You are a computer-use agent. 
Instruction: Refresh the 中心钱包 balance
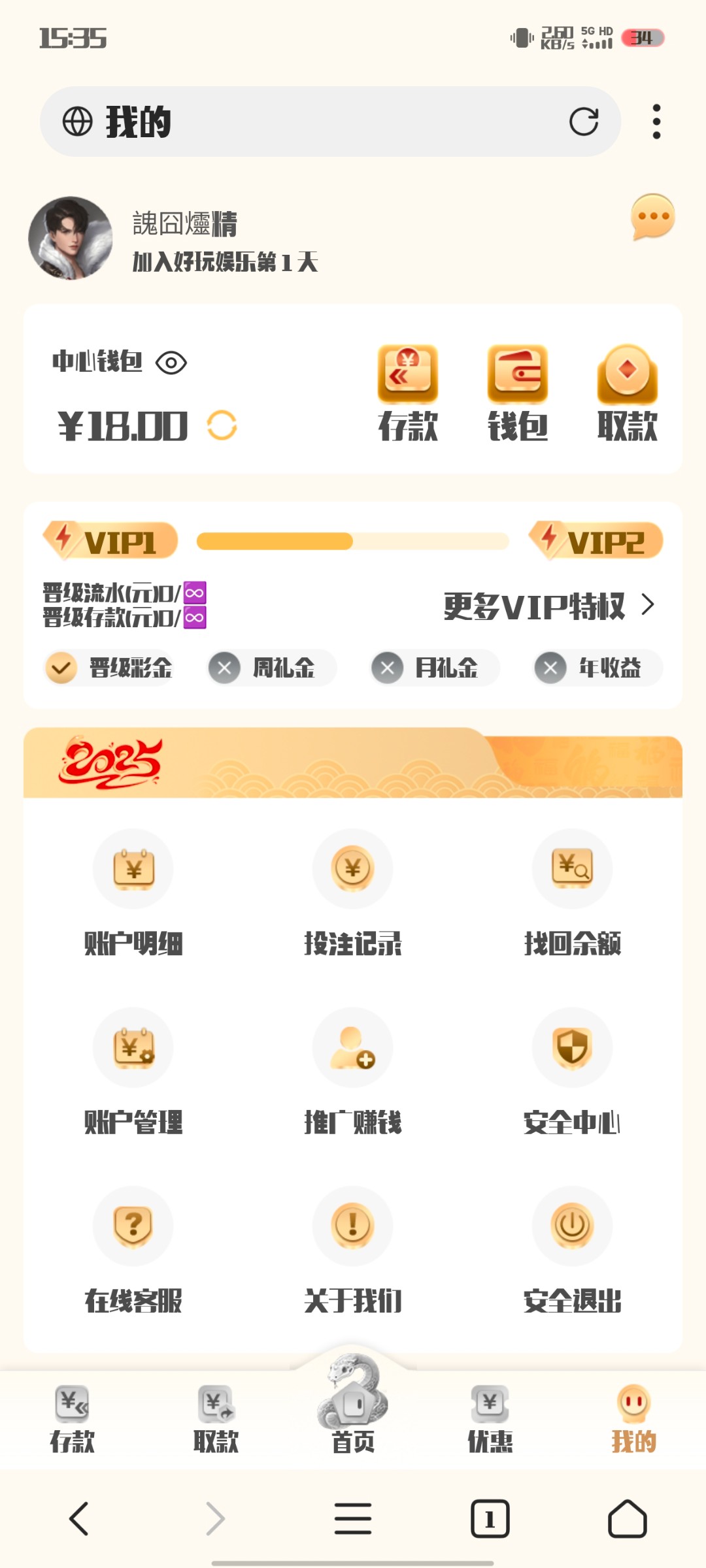point(222,425)
